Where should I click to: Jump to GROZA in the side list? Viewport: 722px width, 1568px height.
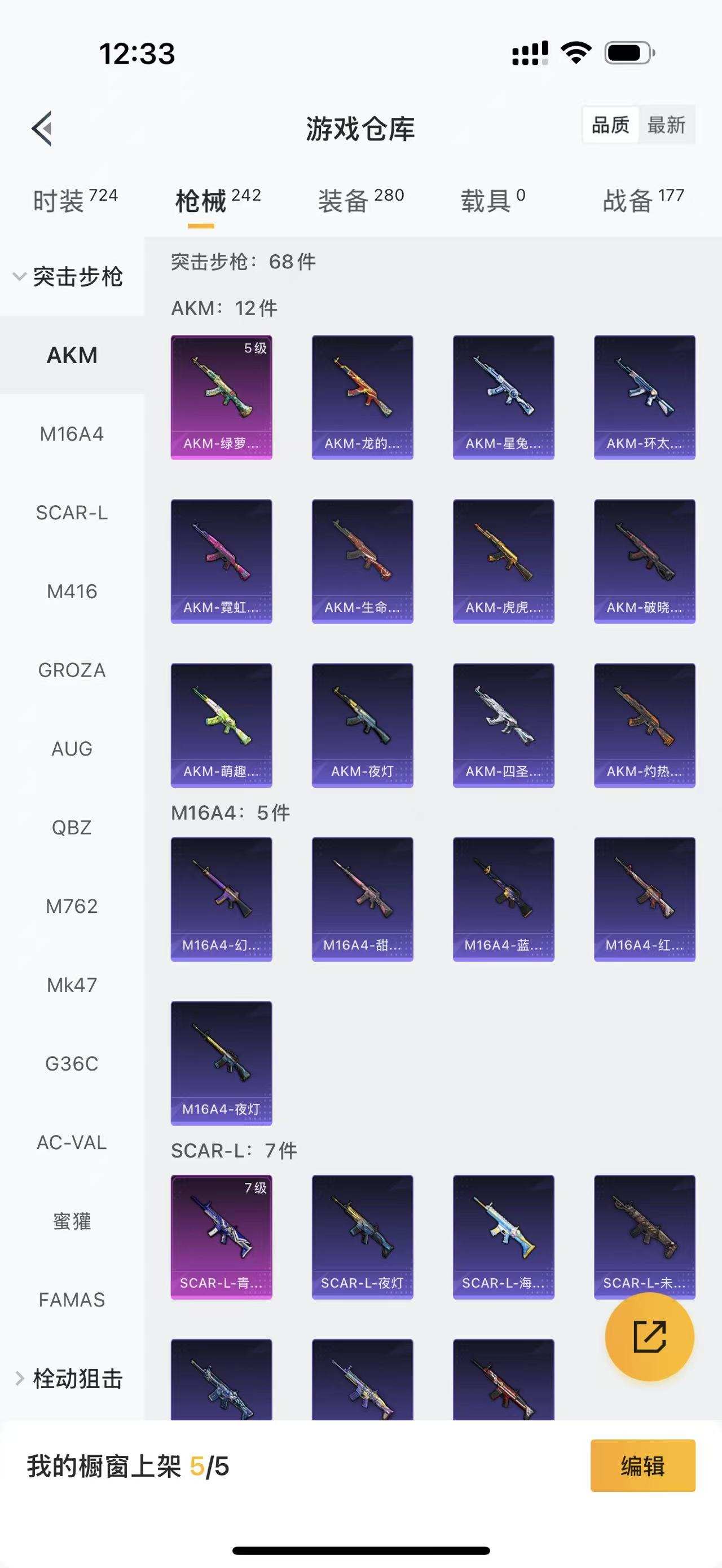(x=72, y=670)
